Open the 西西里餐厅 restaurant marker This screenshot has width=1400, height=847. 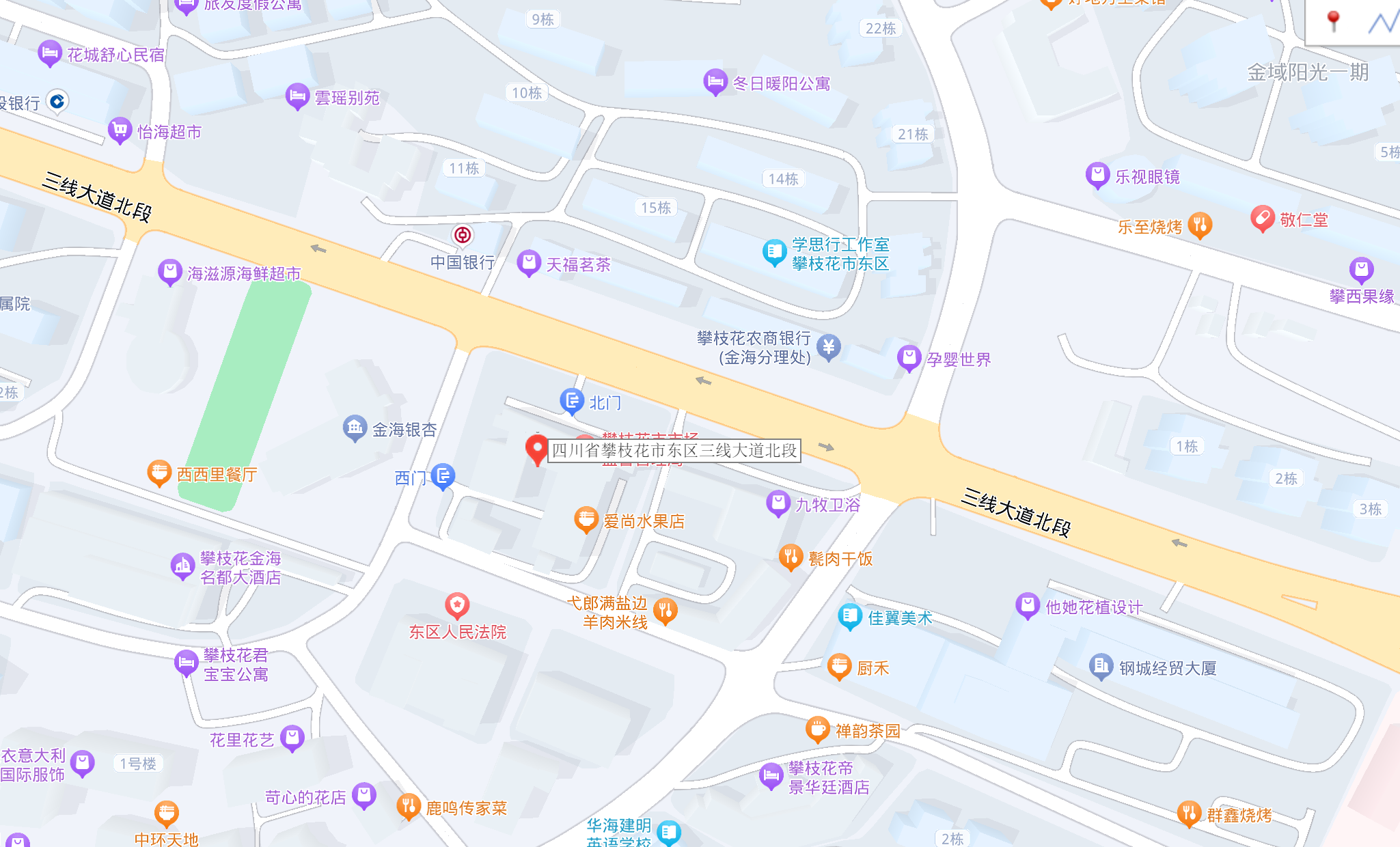159,473
